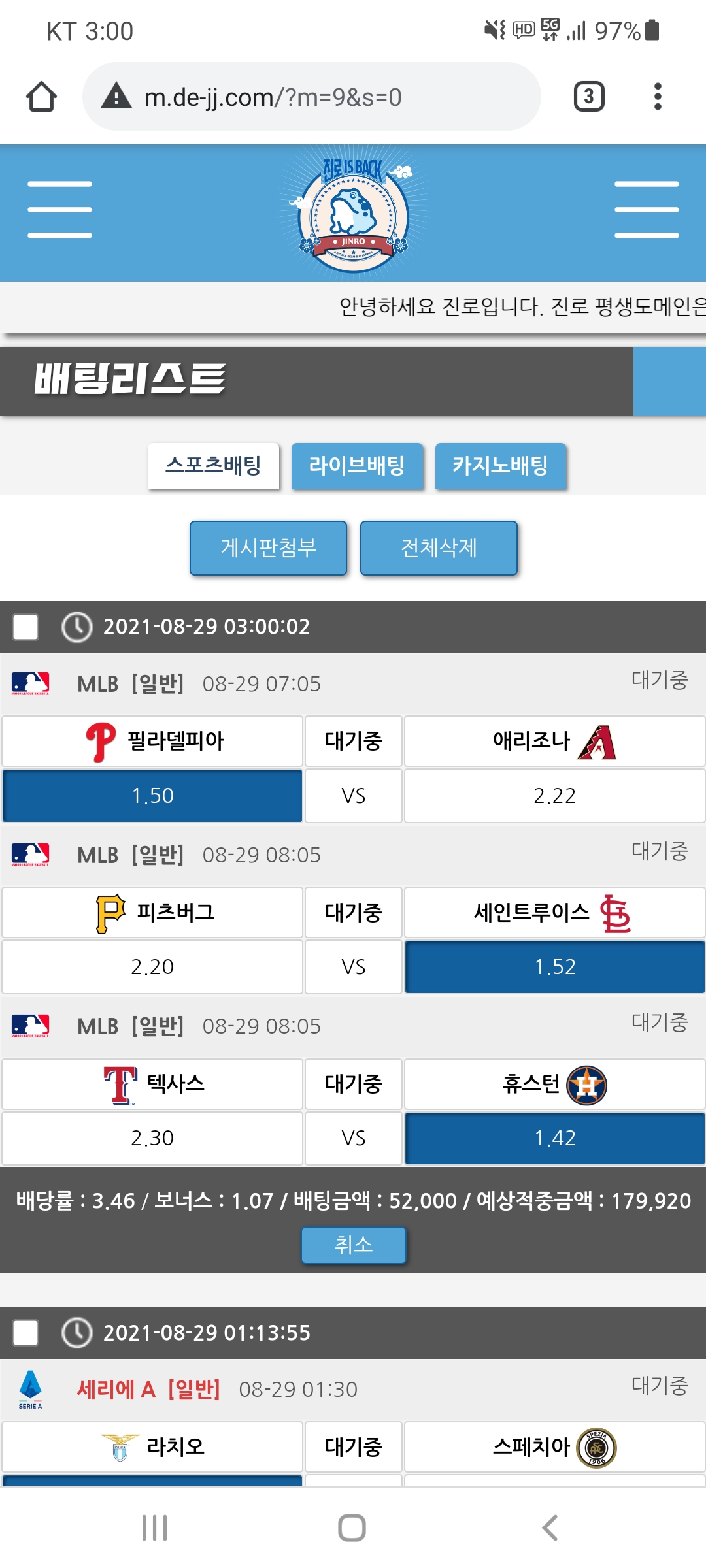Tap the address bar showing m.de-jj.com

(x=311, y=97)
